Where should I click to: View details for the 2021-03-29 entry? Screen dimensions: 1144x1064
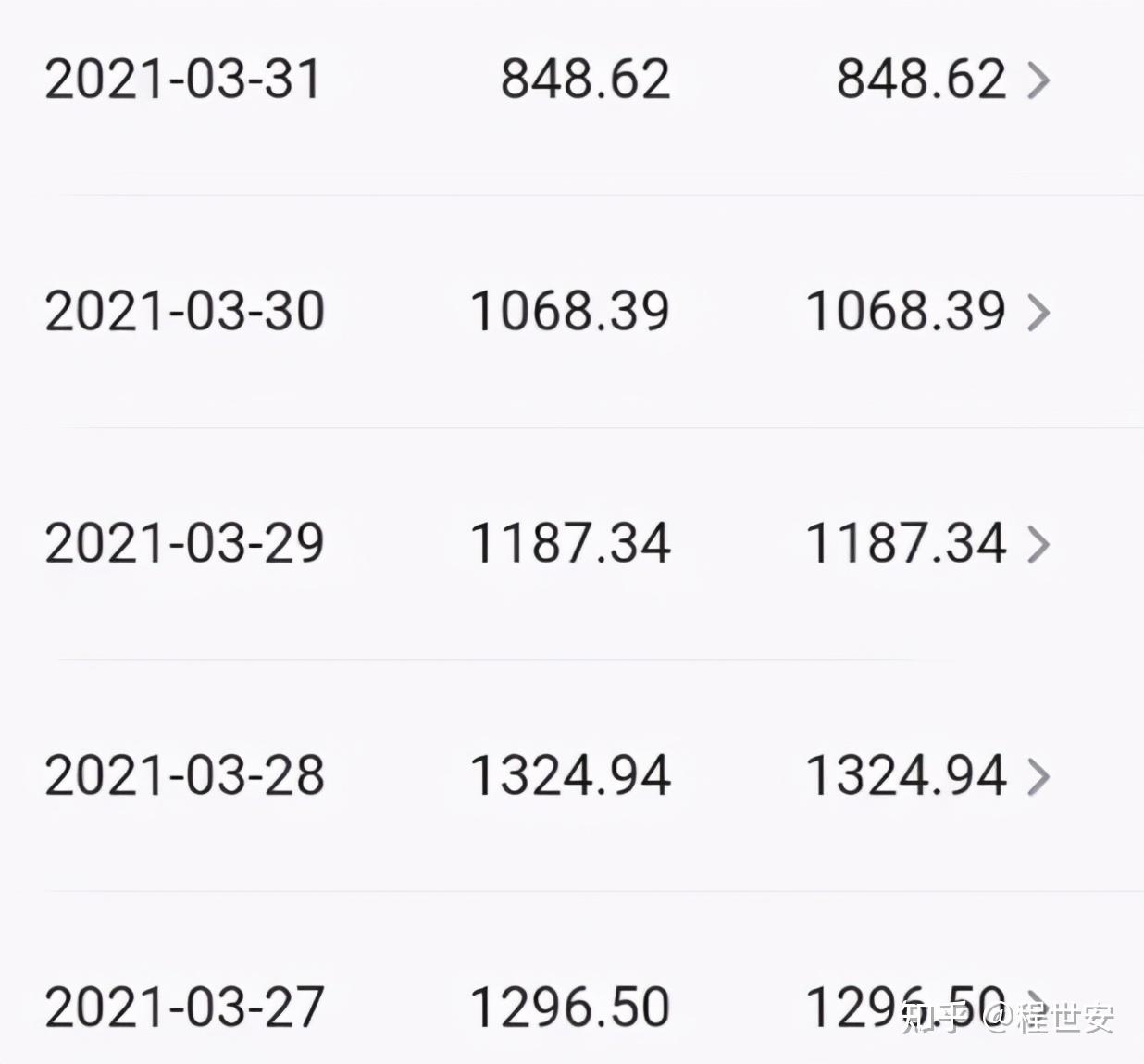click(572, 544)
